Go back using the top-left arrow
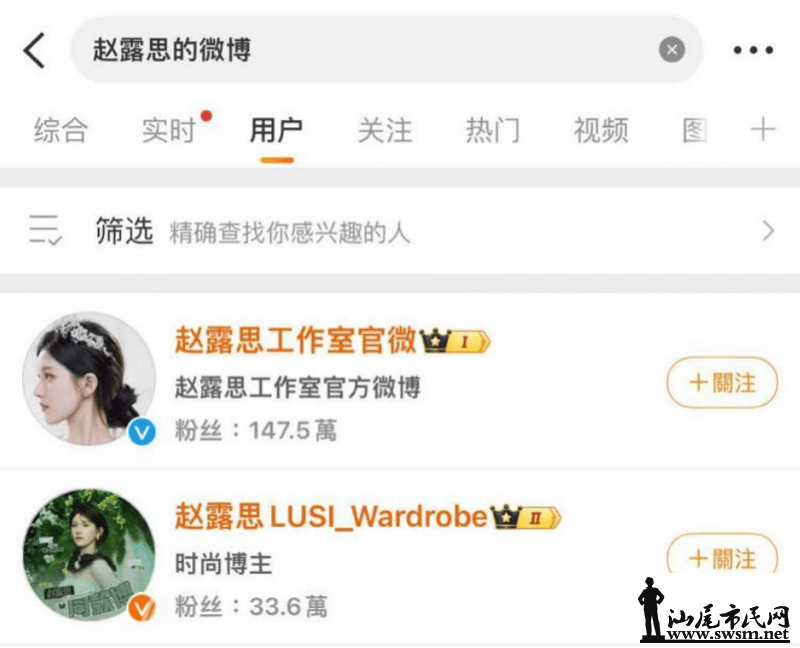 (35, 50)
